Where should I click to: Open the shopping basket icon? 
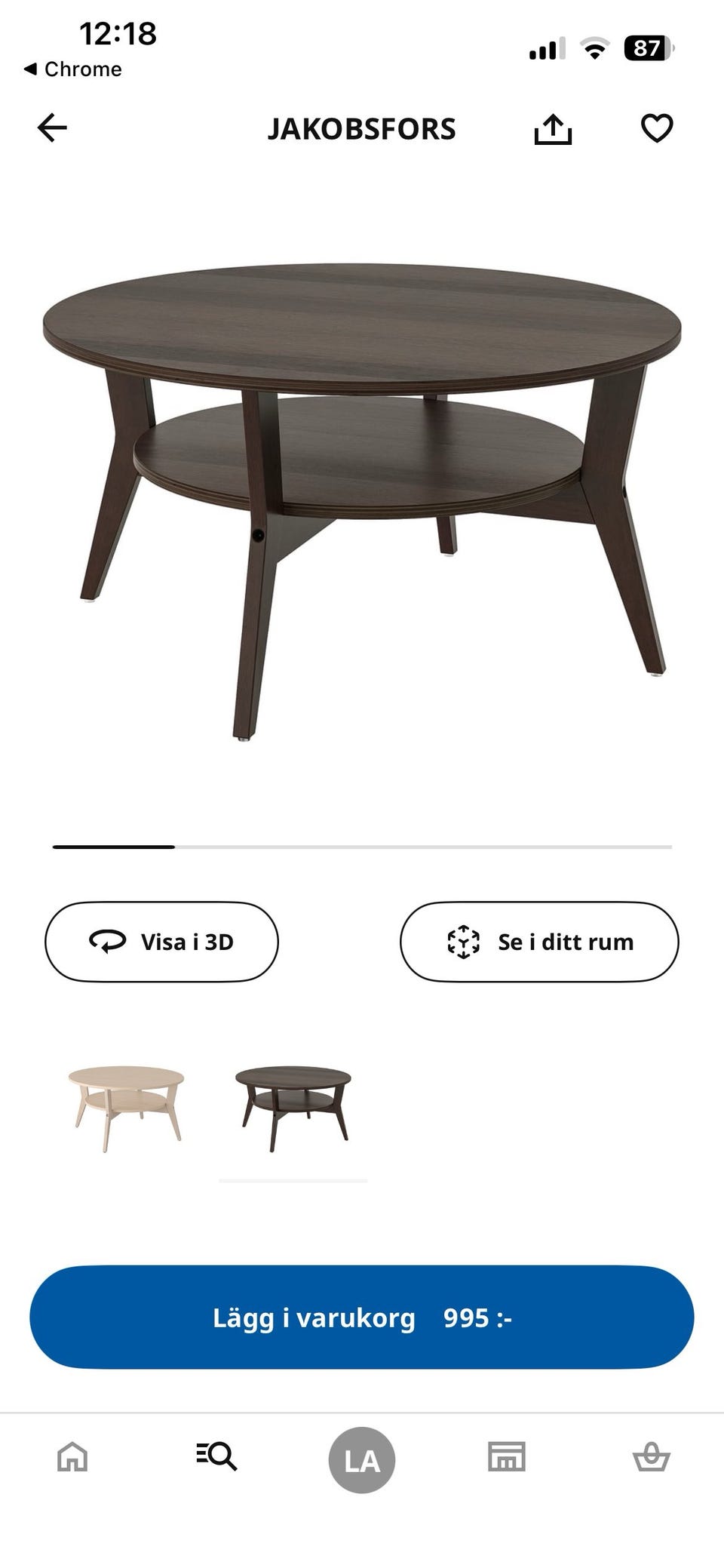pos(652,1459)
